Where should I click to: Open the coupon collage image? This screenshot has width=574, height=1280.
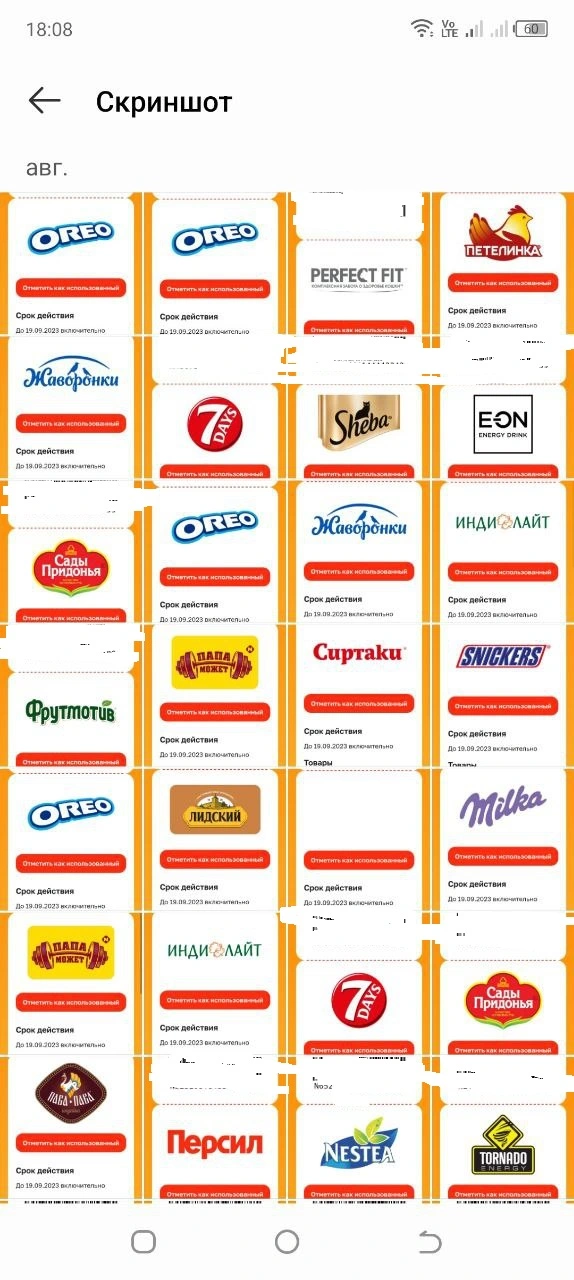[x=287, y=697]
